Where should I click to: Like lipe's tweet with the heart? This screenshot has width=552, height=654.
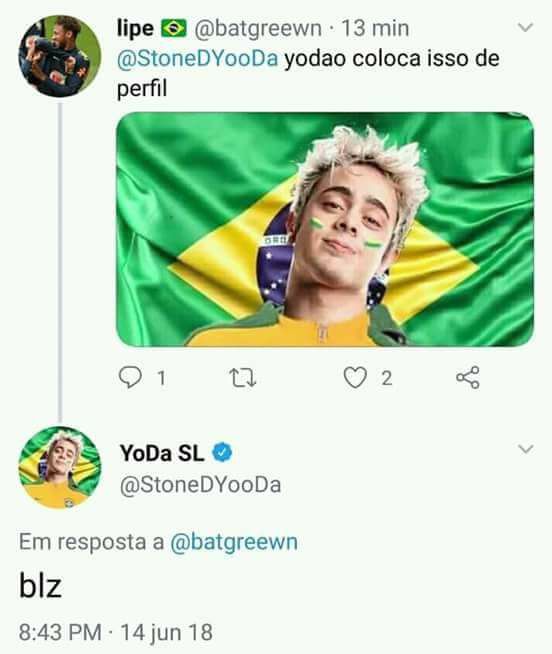[355, 377]
